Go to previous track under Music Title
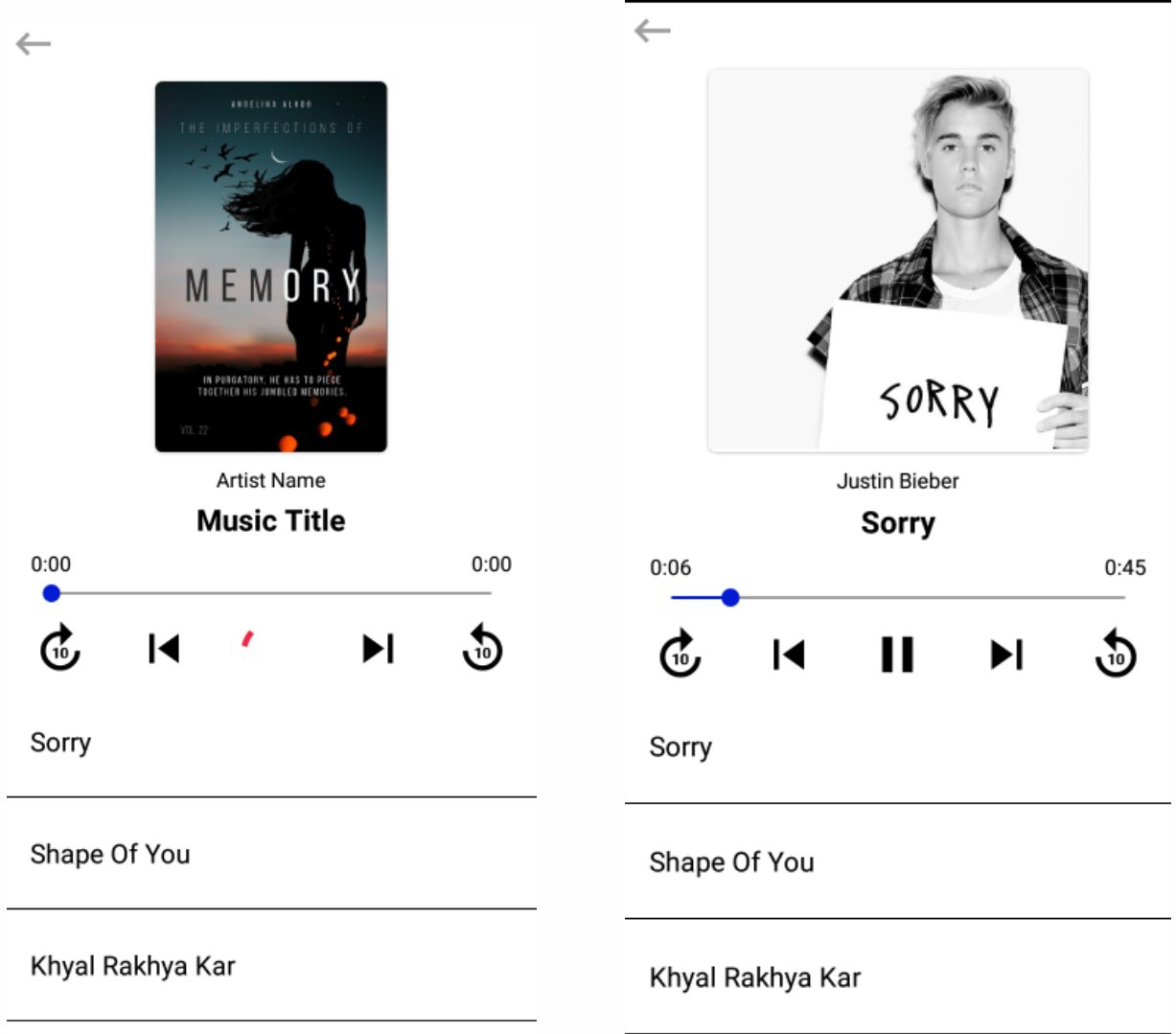Screen dimensions: 1176x1034 click(x=164, y=649)
